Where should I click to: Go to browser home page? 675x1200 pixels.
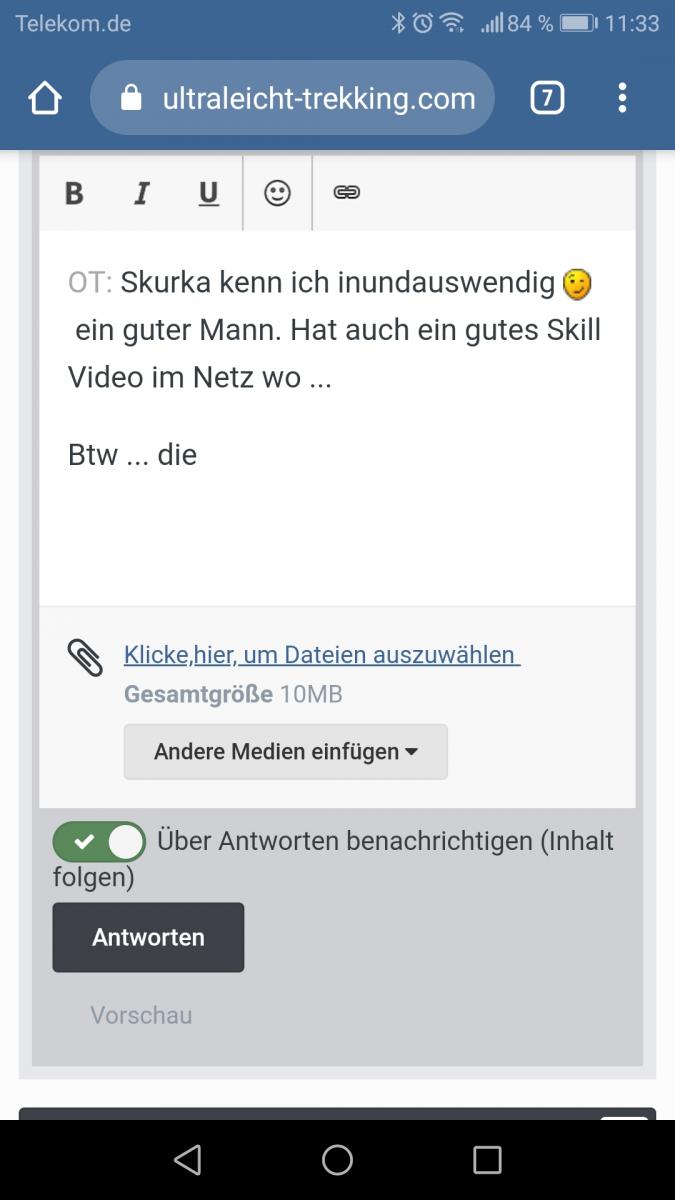pos(45,98)
